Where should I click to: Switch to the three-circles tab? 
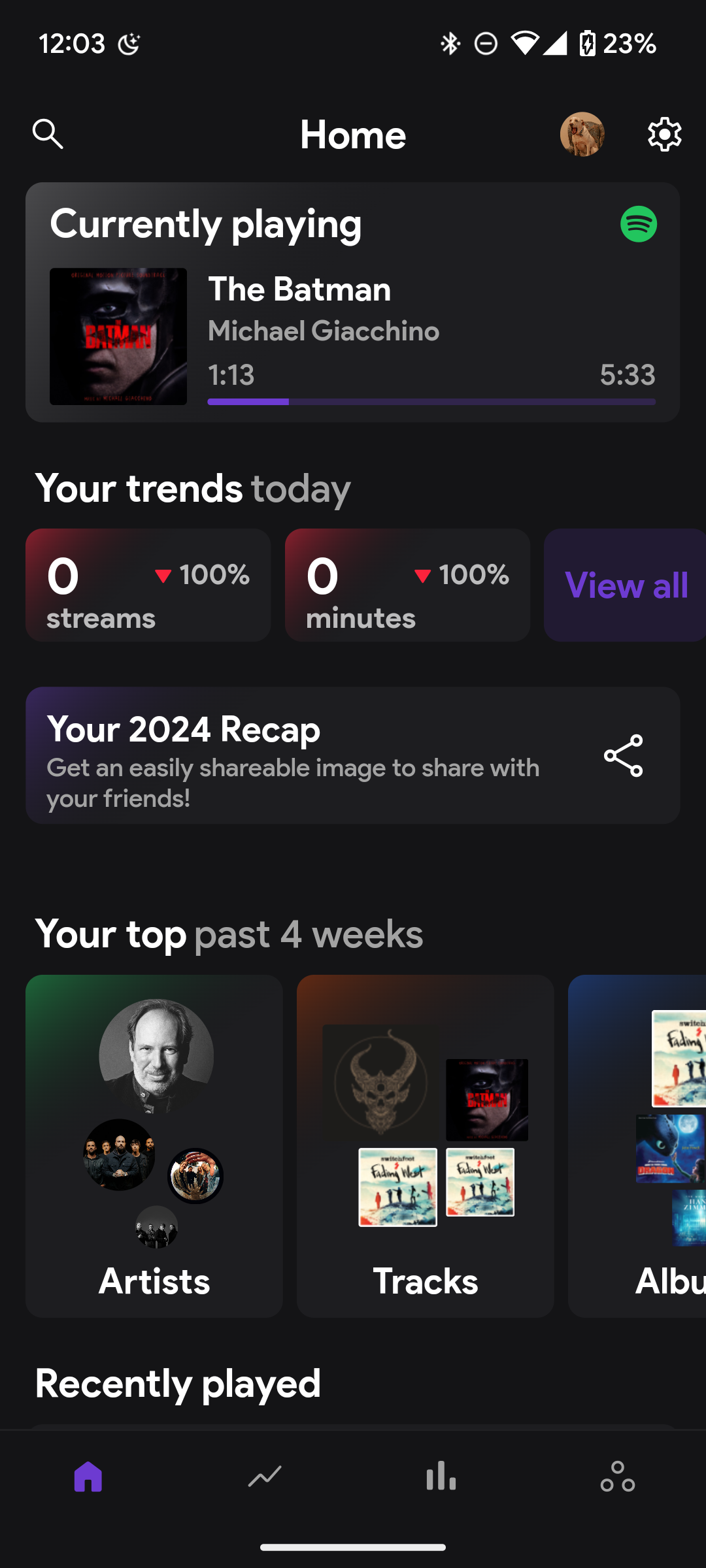click(618, 1477)
